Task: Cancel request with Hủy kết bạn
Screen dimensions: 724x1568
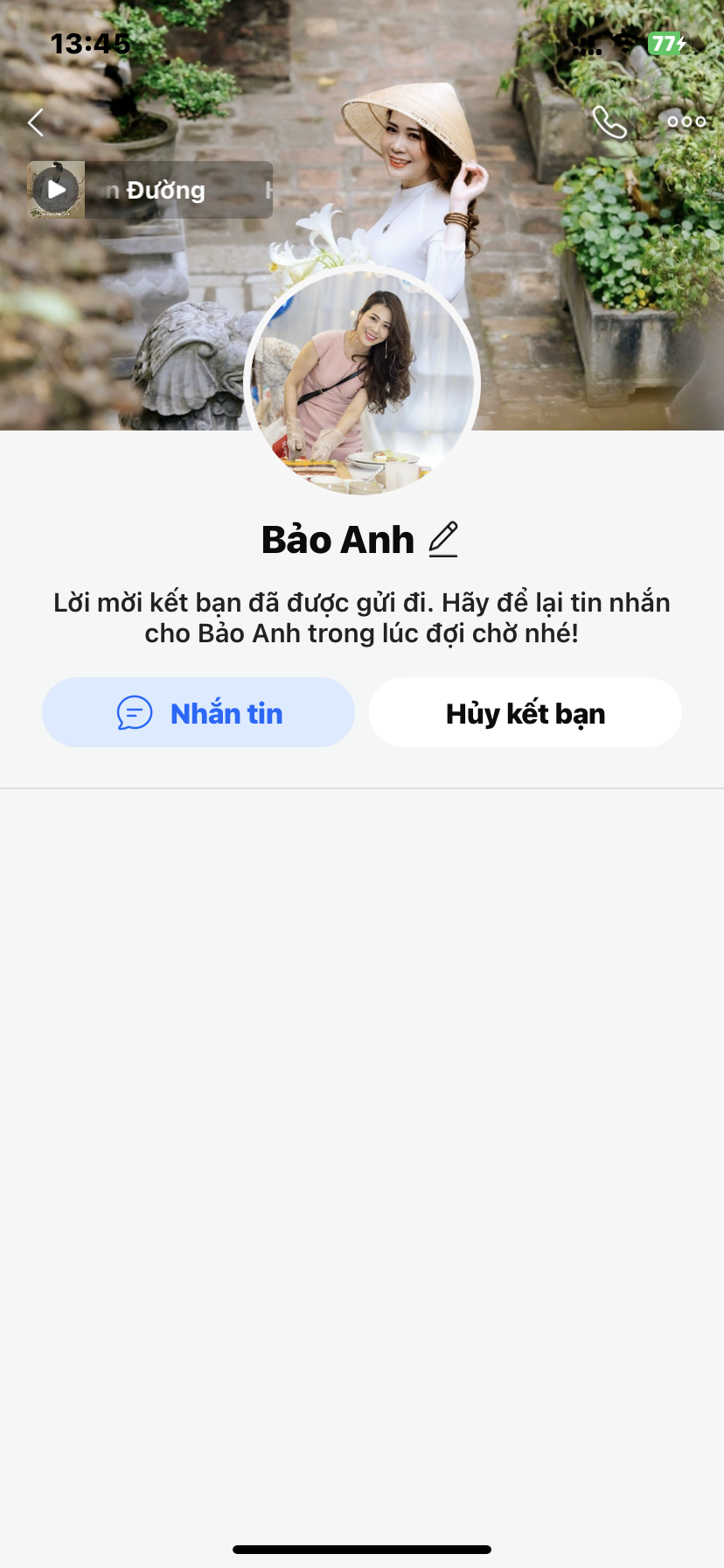Action: pos(526,713)
